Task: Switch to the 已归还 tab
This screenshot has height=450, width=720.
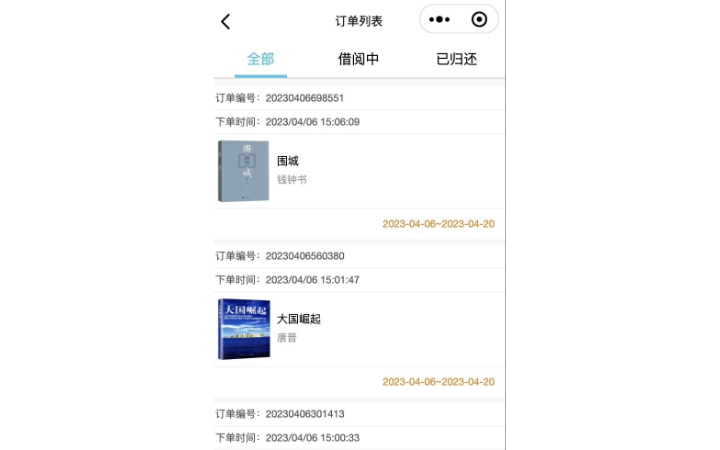Action: tap(456, 59)
